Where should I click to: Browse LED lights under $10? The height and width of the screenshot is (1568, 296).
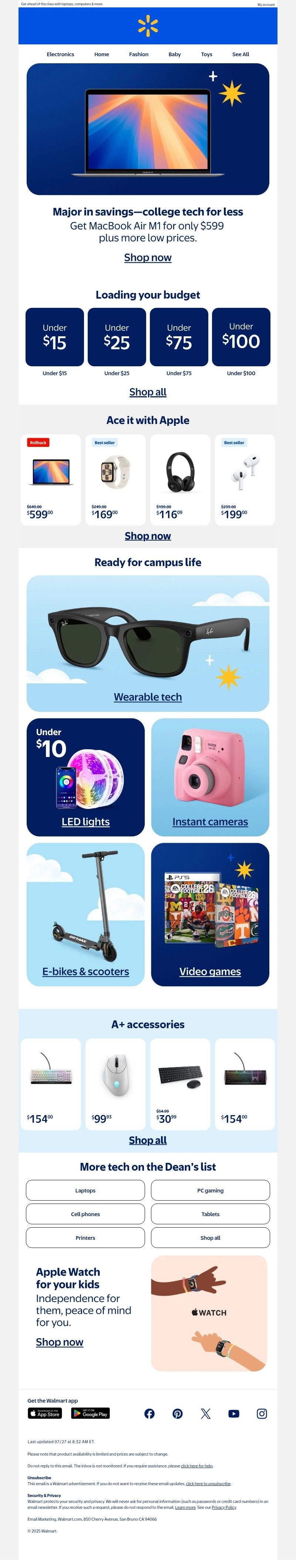(85, 822)
